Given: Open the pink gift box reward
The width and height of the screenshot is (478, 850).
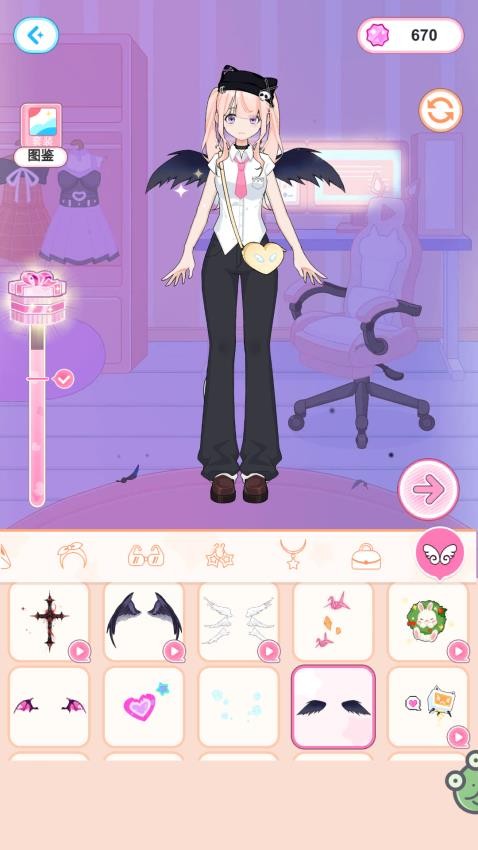Looking at the screenshot, I should point(37,298).
